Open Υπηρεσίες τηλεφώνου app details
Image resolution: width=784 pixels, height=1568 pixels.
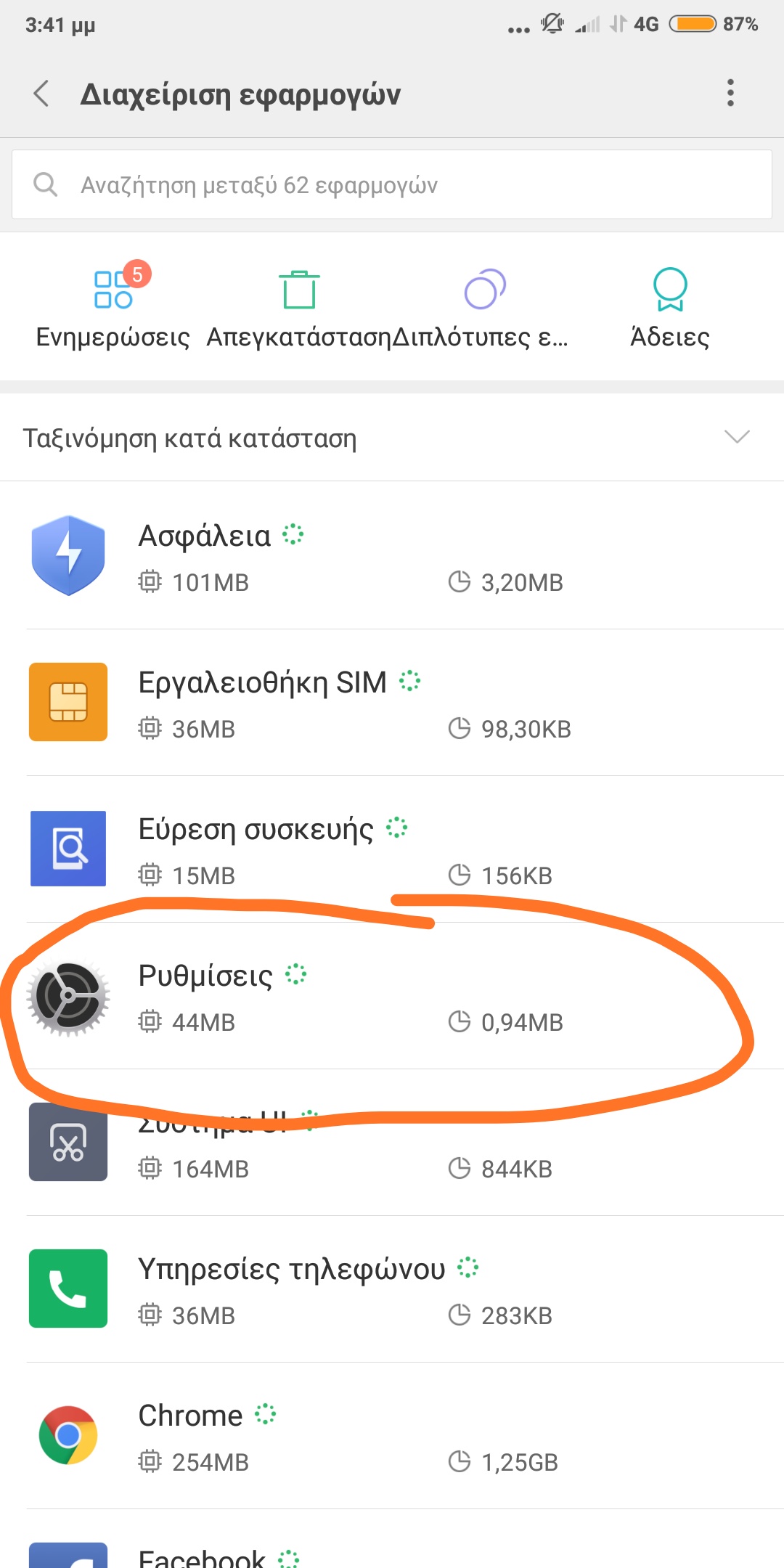(x=392, y=1290)
